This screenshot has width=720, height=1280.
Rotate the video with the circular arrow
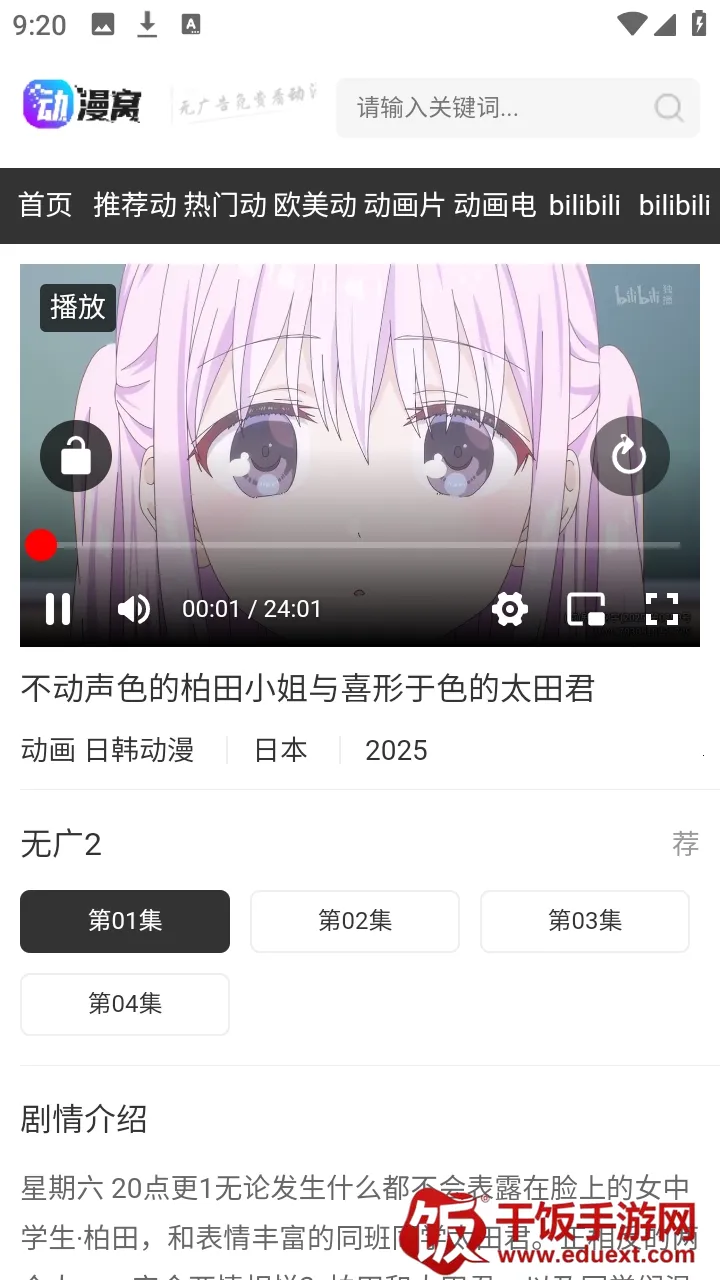(x=629, y=456)
